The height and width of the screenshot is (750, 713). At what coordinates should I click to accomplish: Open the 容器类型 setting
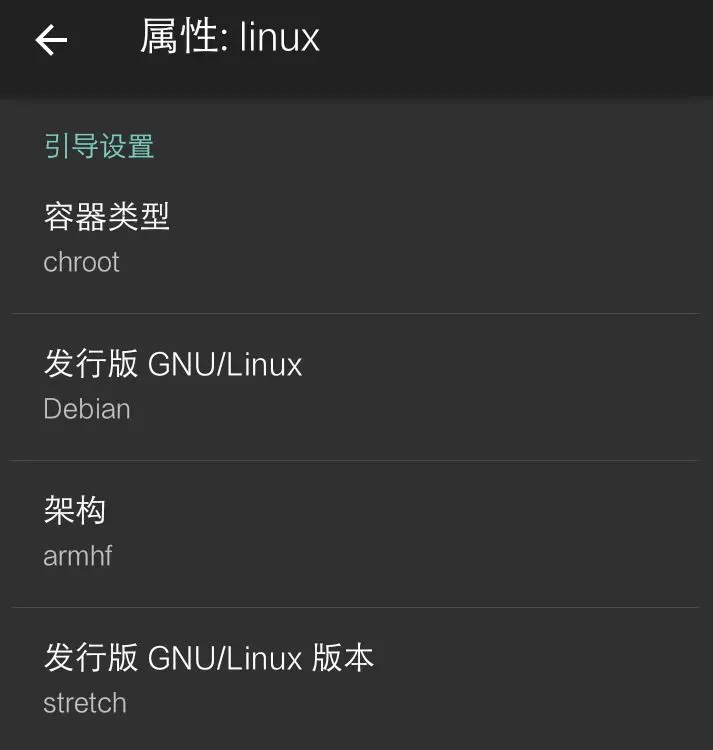pyautogui.click(x=355, y=239)
